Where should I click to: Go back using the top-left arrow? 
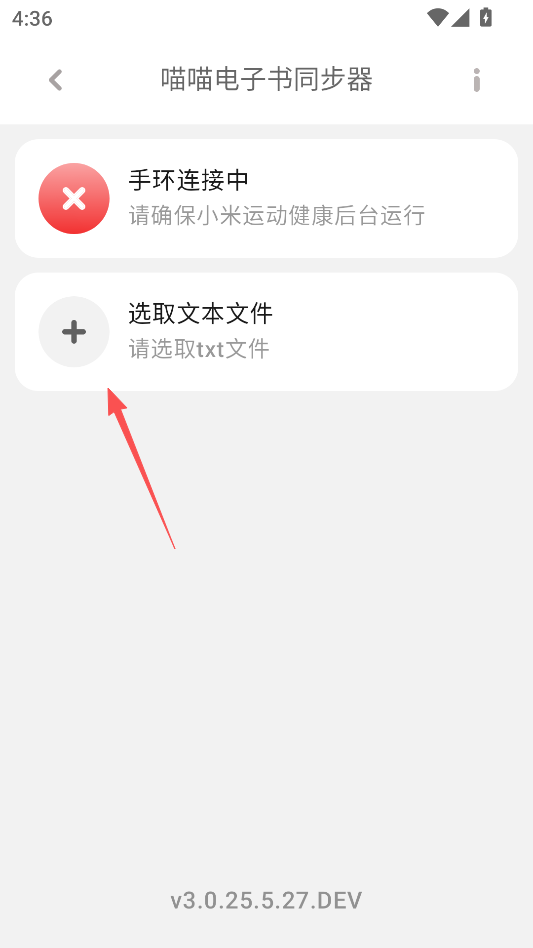[56, 80]
